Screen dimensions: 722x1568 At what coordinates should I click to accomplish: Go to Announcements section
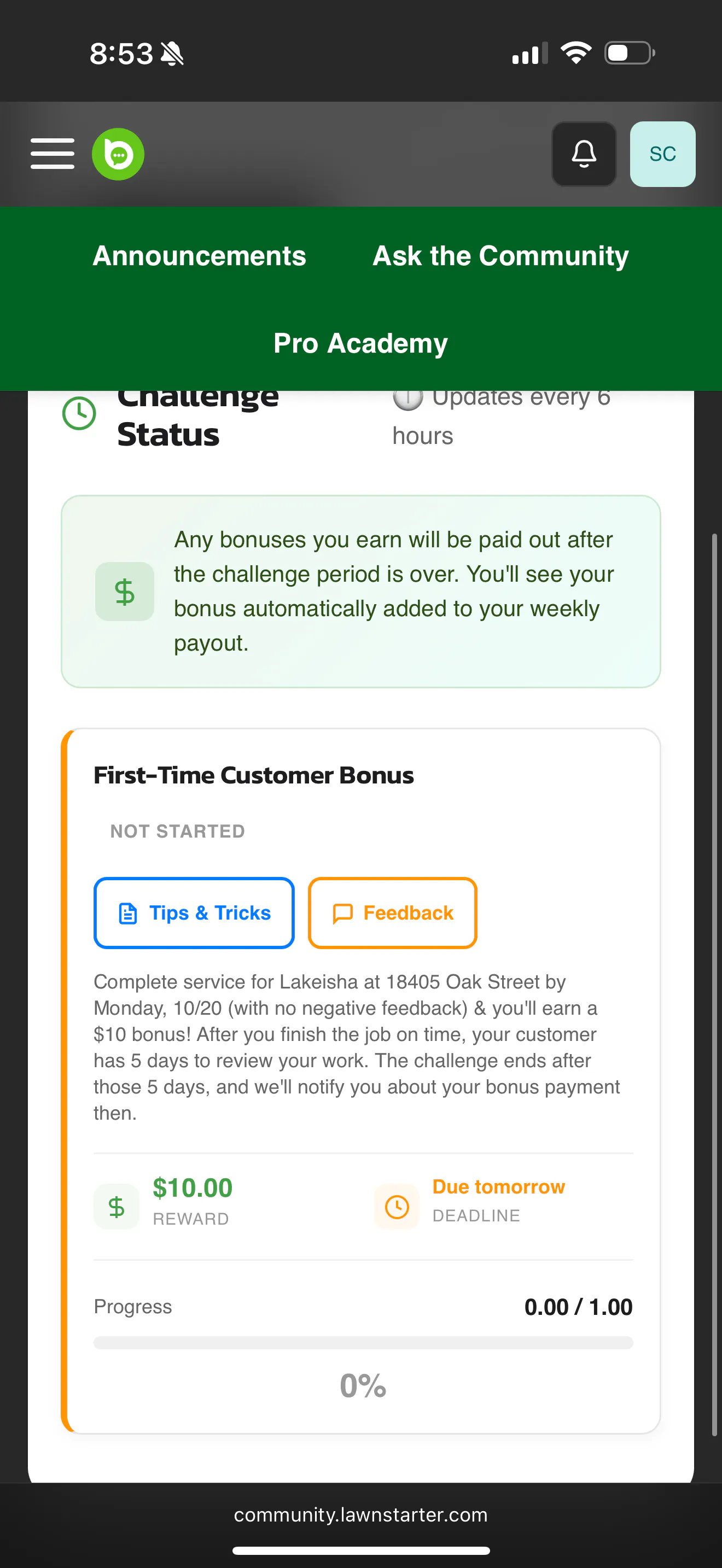[x=199, y=256]
